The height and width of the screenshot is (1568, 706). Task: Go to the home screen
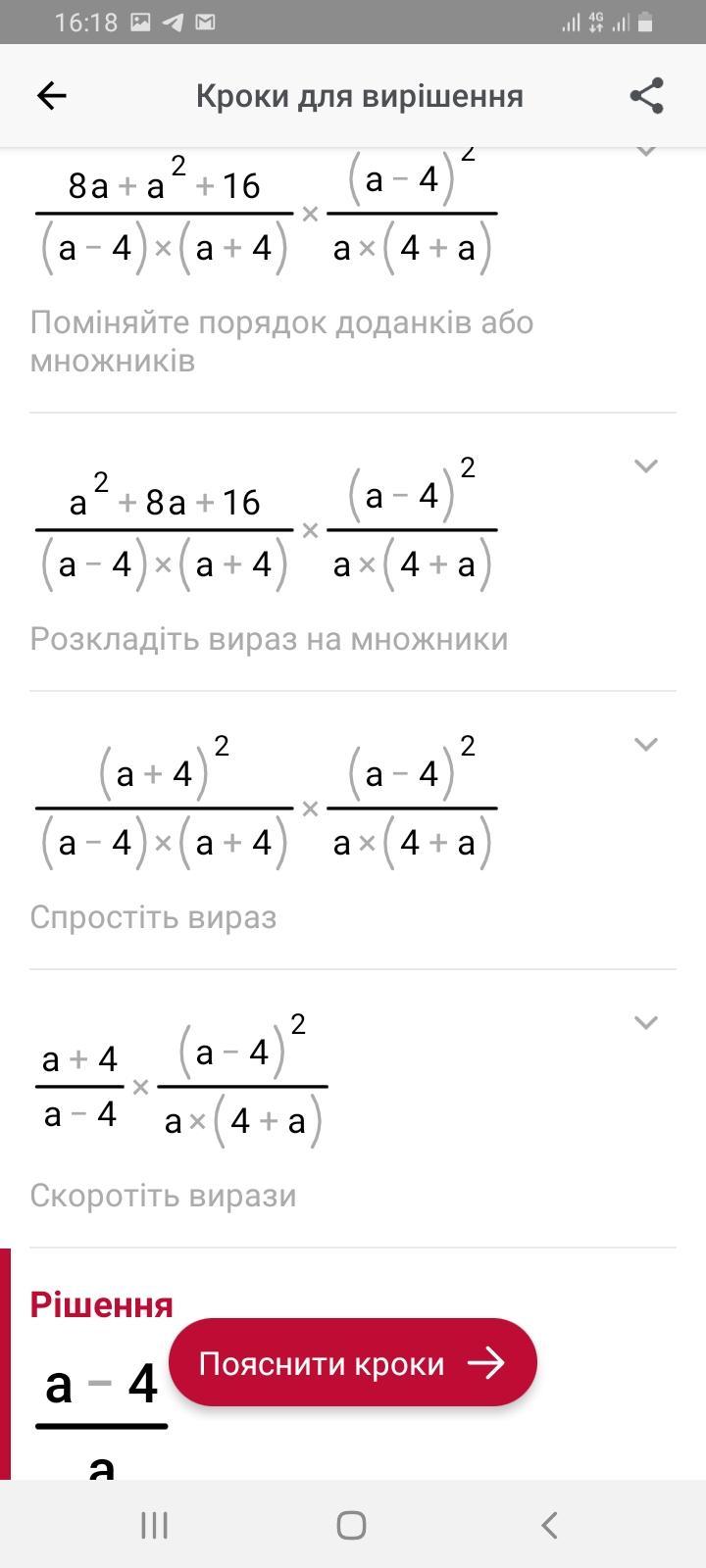point(351,1525)
